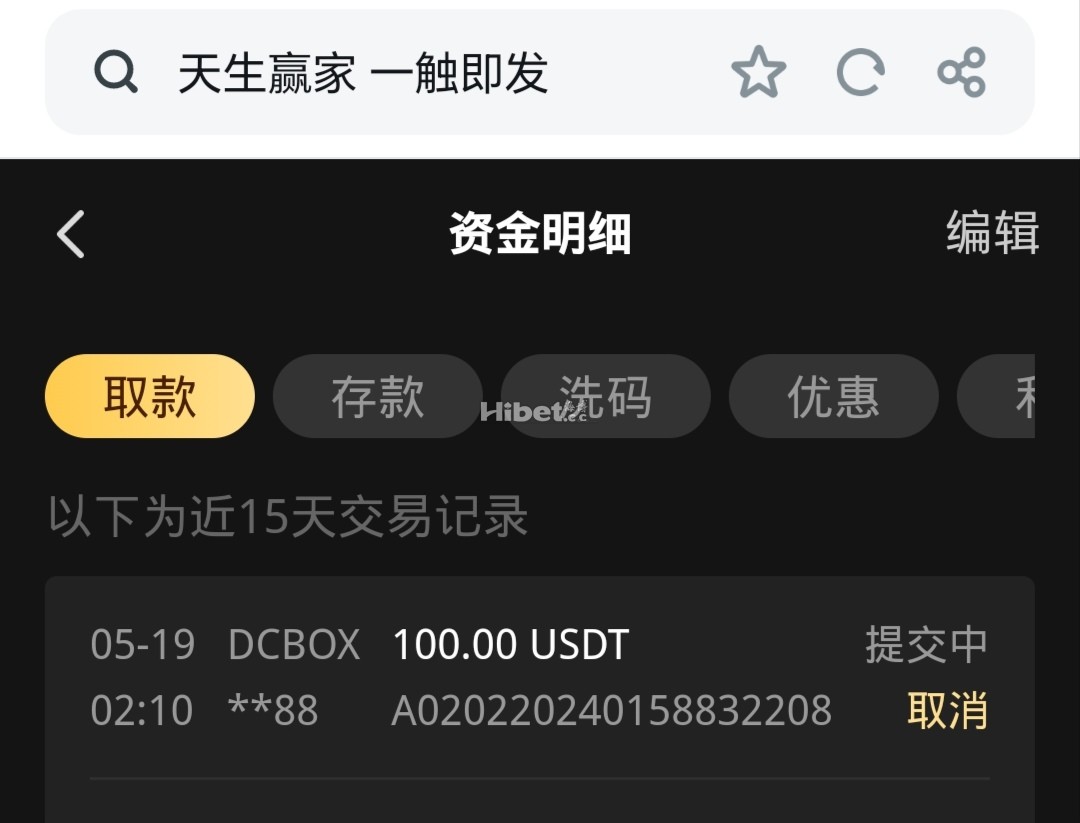This screenshot has height=823, width=1080.
Task: Switch to the 优惠 tab
Action: (x=833, y=397)
